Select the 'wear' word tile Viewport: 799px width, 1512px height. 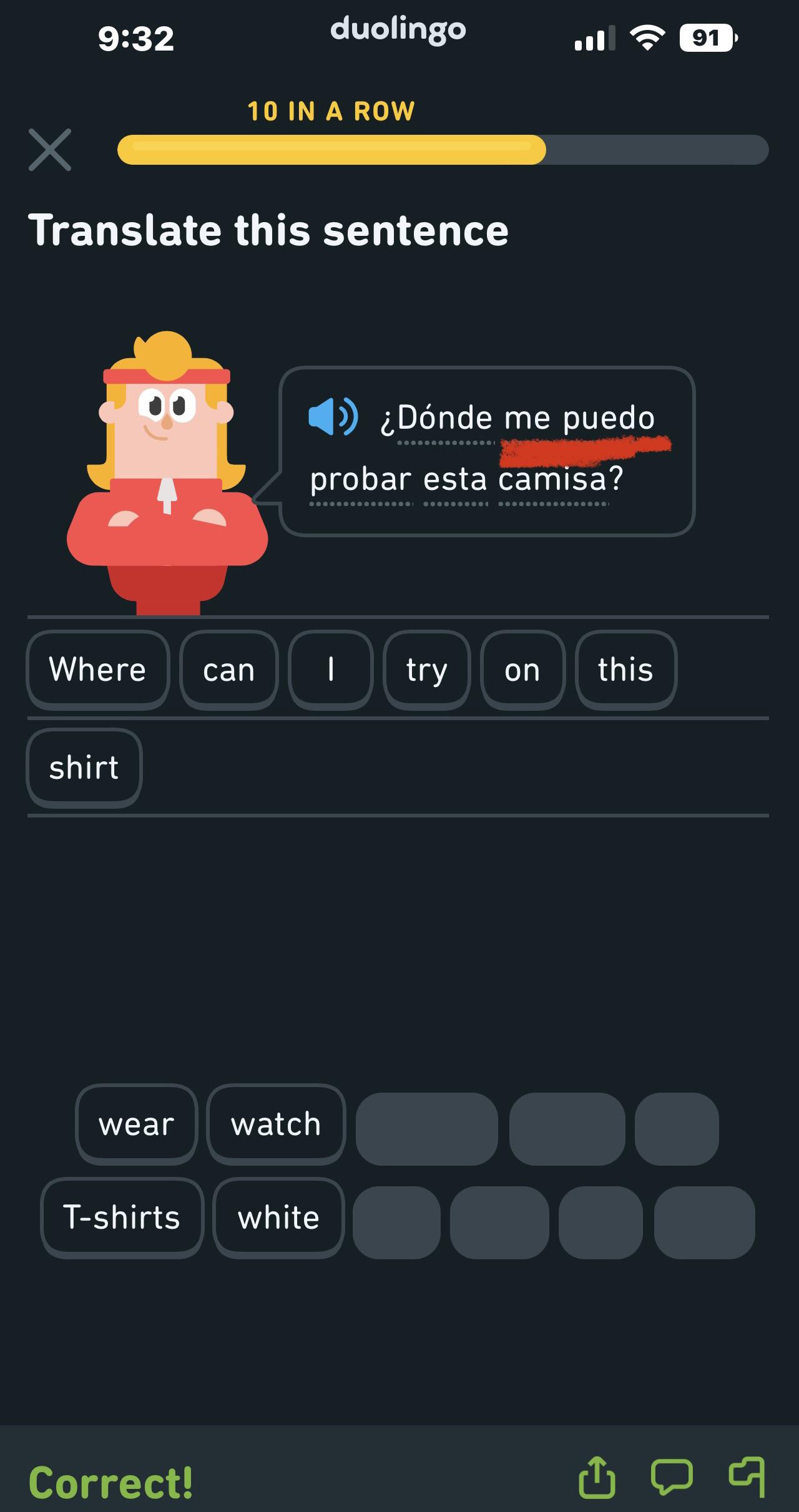[x=136, y=1124]
